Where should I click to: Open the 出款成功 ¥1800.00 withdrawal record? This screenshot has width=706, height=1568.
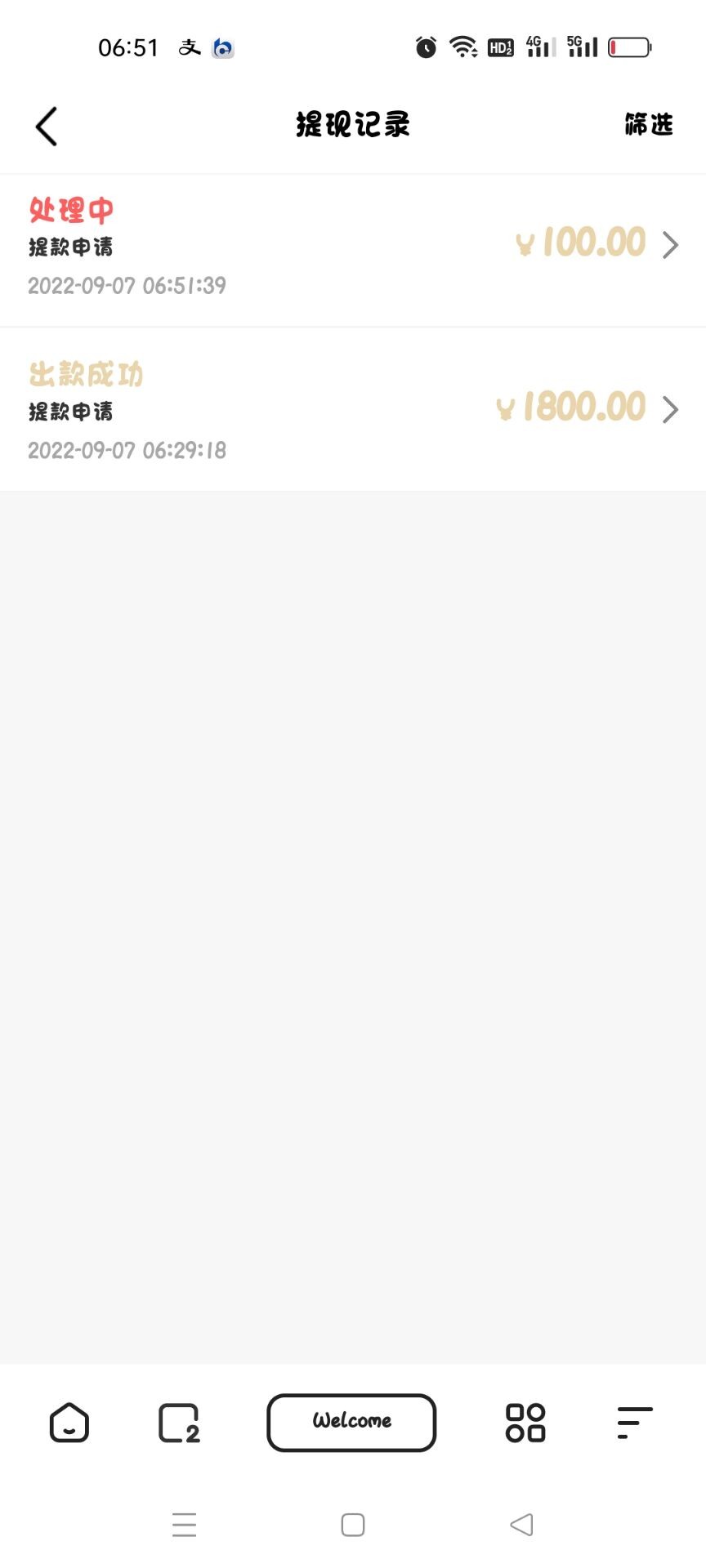coord(353,410)
